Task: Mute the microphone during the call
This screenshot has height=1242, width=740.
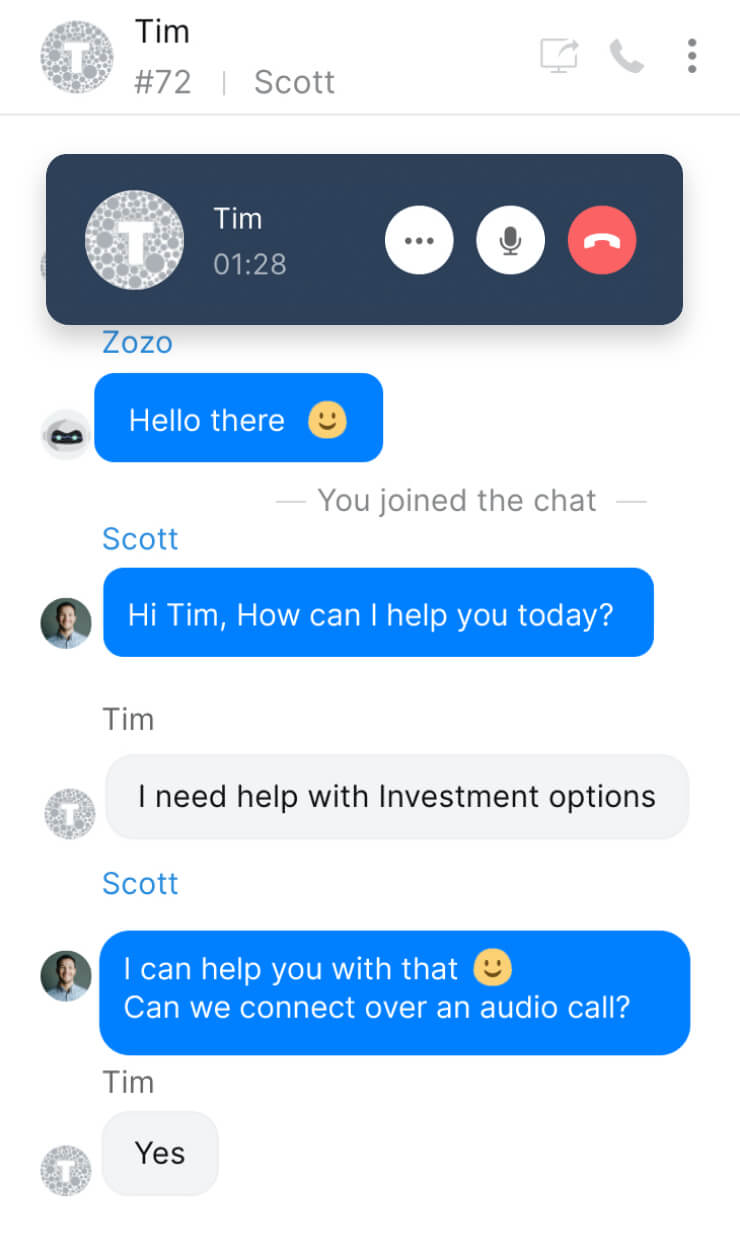Action: [x=510, y=240]
